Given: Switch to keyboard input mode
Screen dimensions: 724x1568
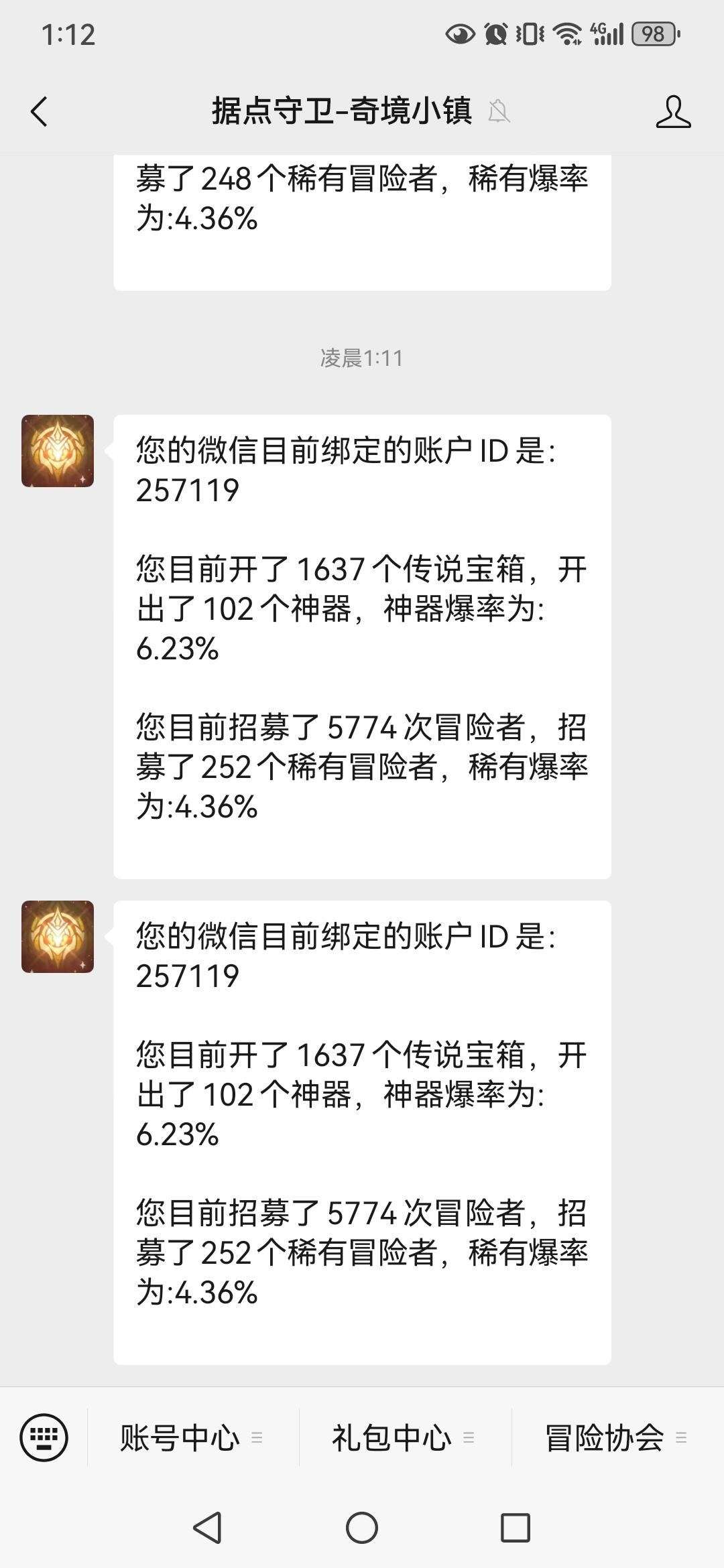Looking at the screenshot, I should tap(44, 1437).
